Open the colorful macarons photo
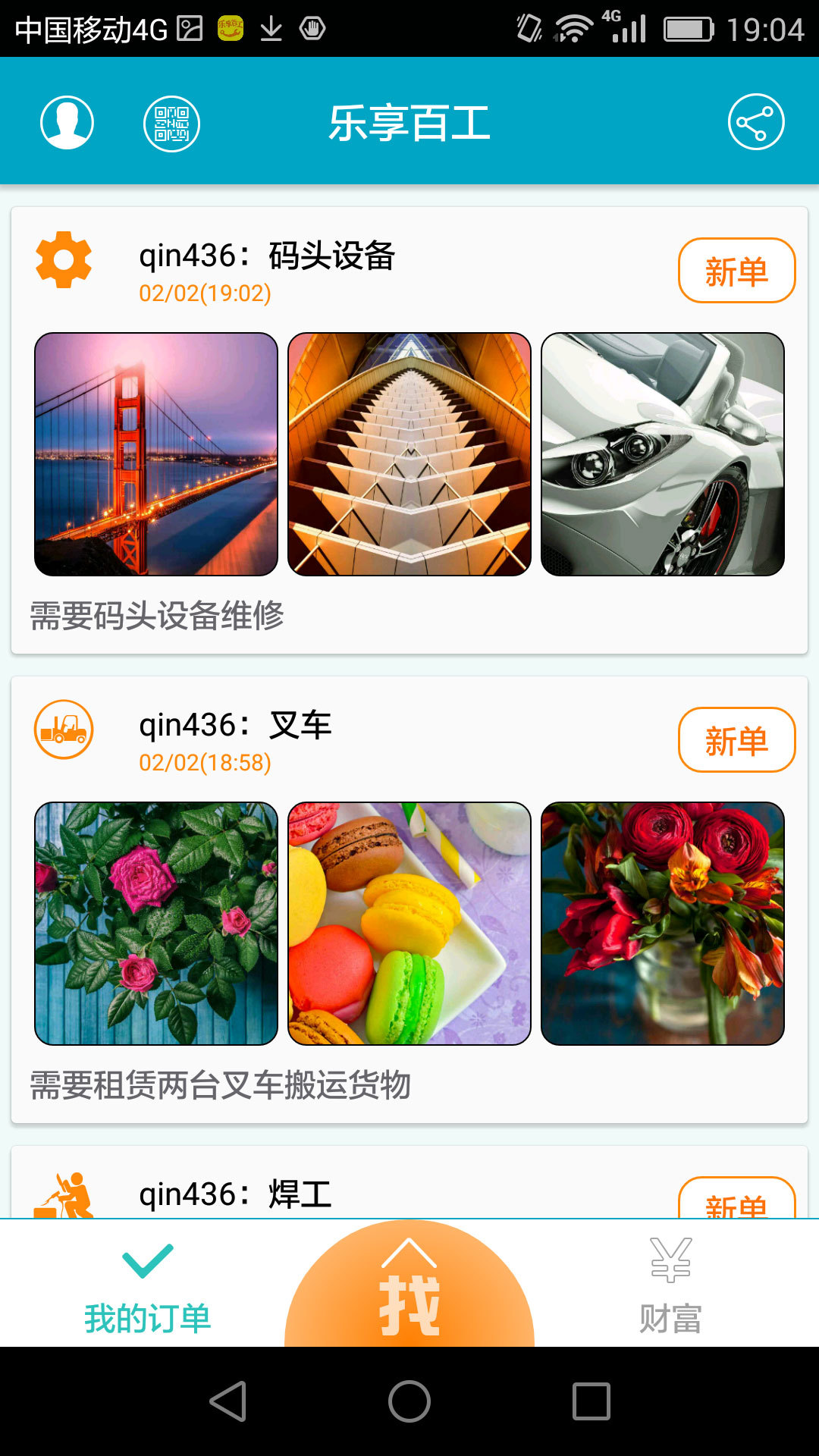 (x=409, y=924)
